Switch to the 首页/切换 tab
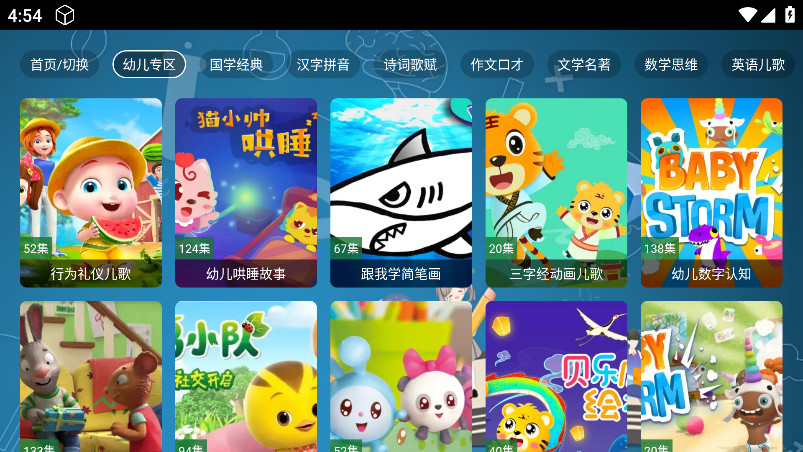 click(x=59, y=65)
